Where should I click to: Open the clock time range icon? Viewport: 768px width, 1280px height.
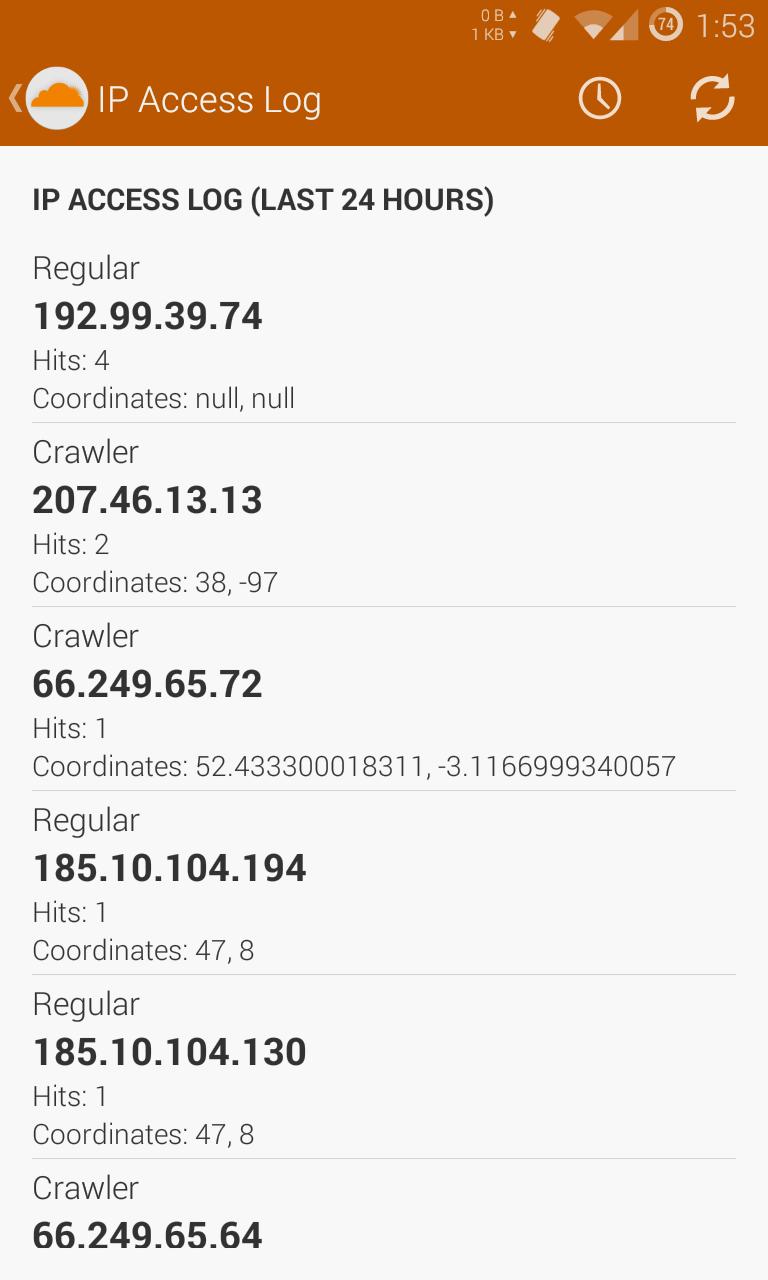point(600,99)
